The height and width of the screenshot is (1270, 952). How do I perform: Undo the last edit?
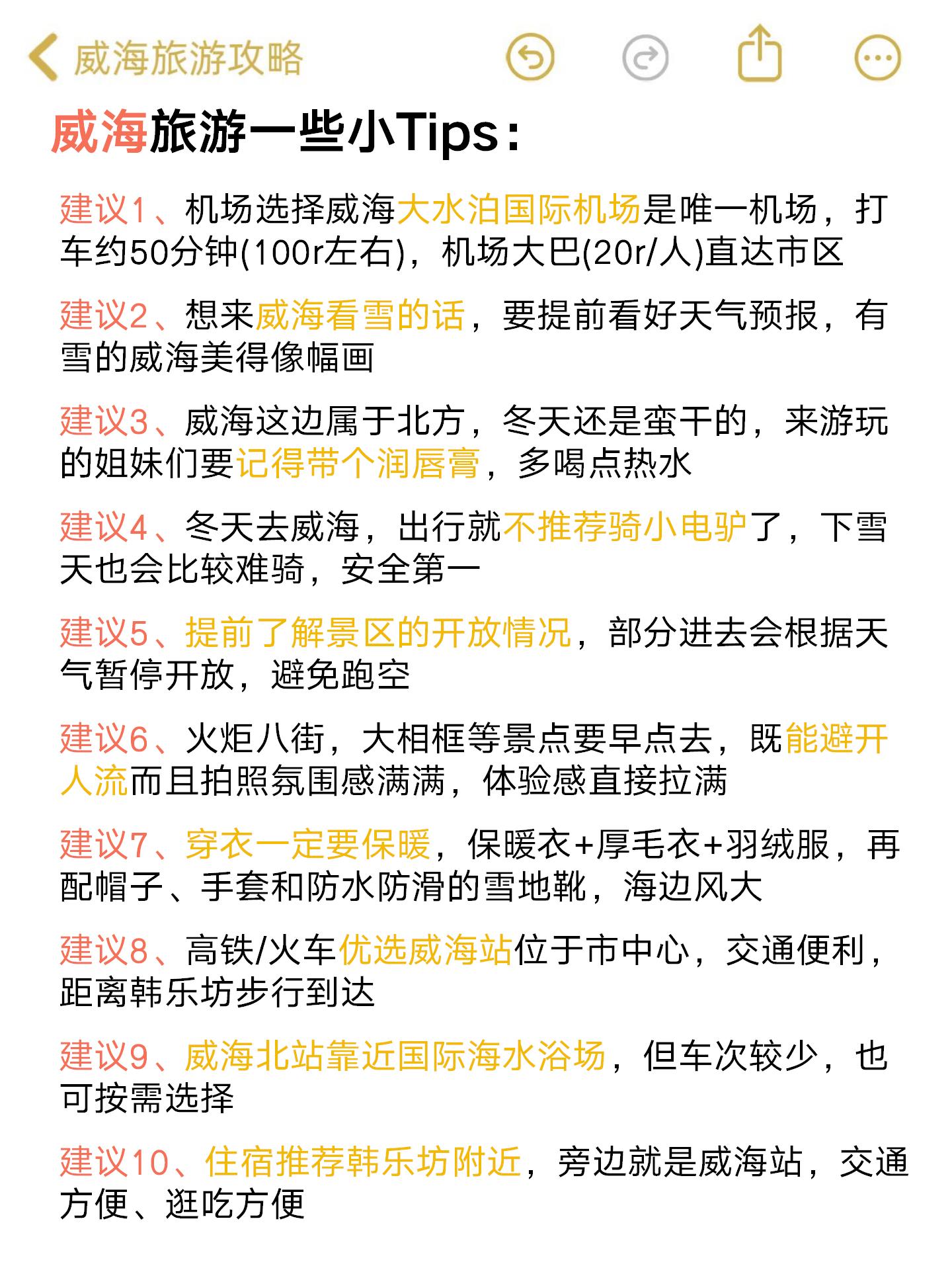pos(530,58)
